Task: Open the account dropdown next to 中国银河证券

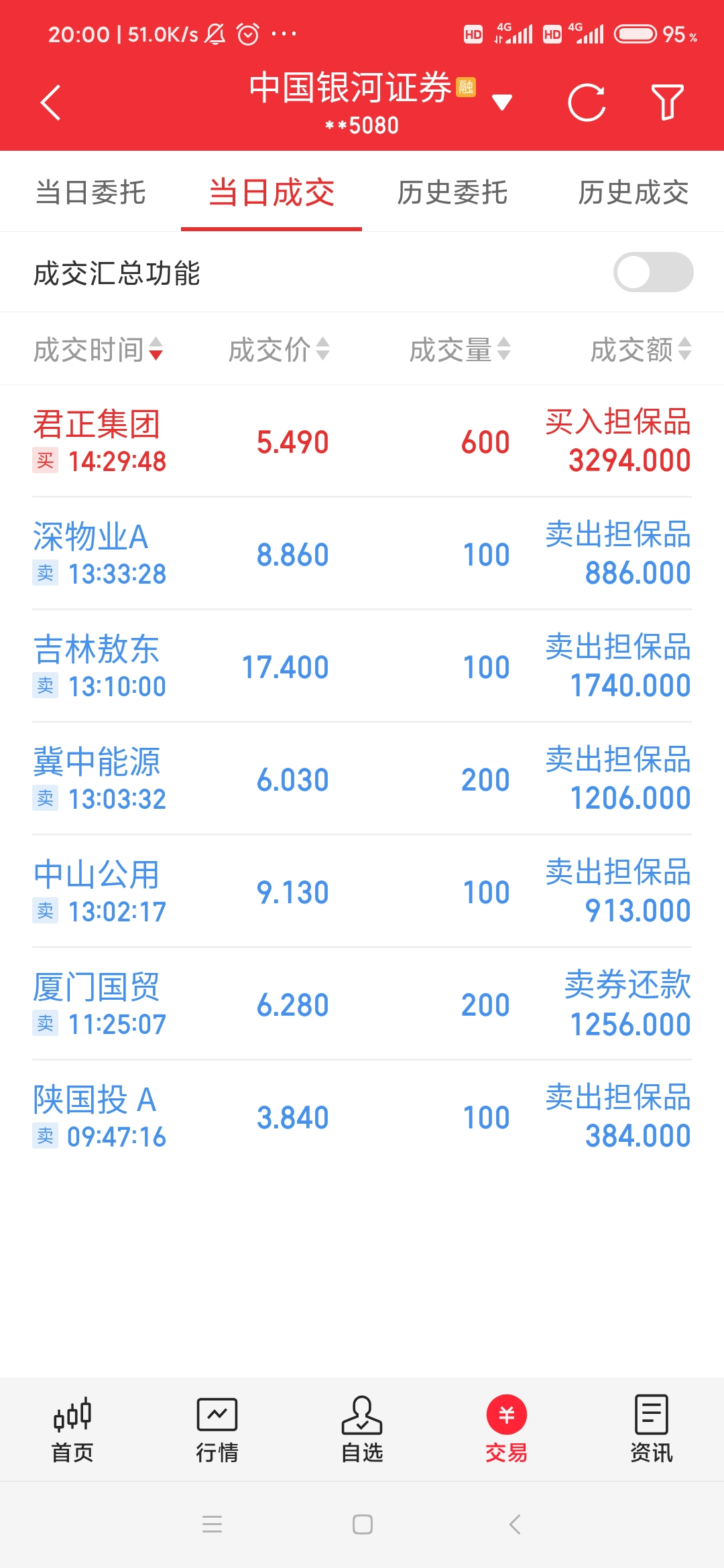Action: coord(501,103)
